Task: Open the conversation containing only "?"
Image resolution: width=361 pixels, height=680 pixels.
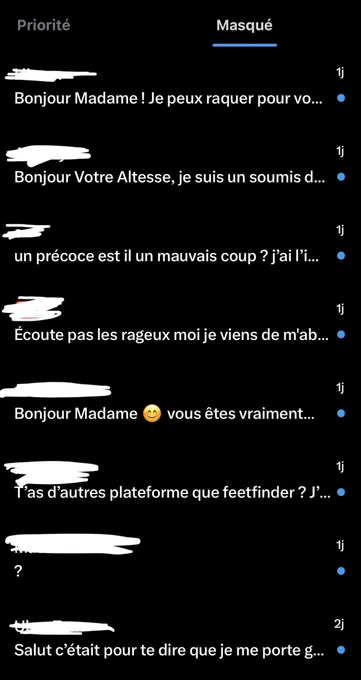Action: [180, 561]
